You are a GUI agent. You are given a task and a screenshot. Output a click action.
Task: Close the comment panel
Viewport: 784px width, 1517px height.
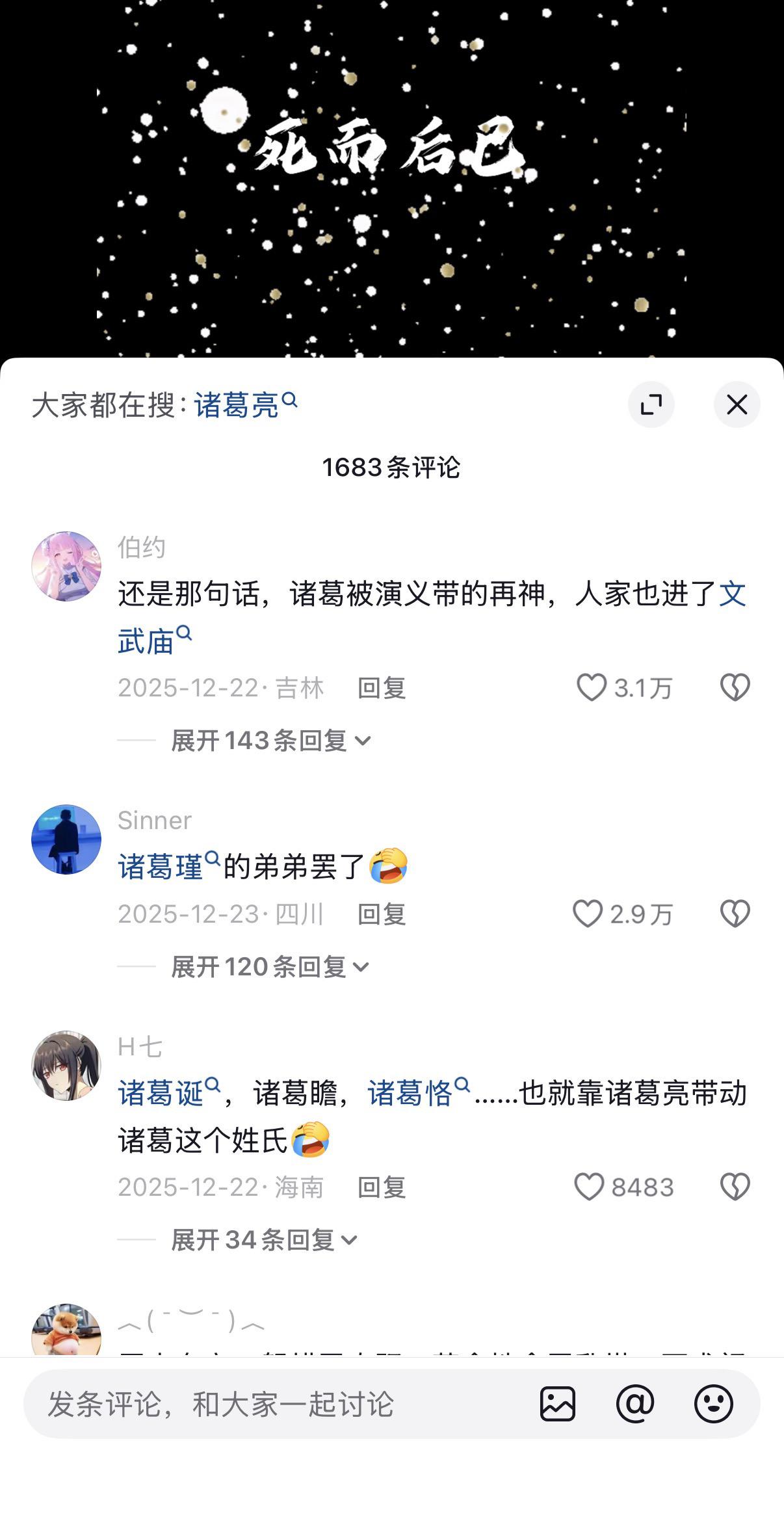(x=738, y=403)
